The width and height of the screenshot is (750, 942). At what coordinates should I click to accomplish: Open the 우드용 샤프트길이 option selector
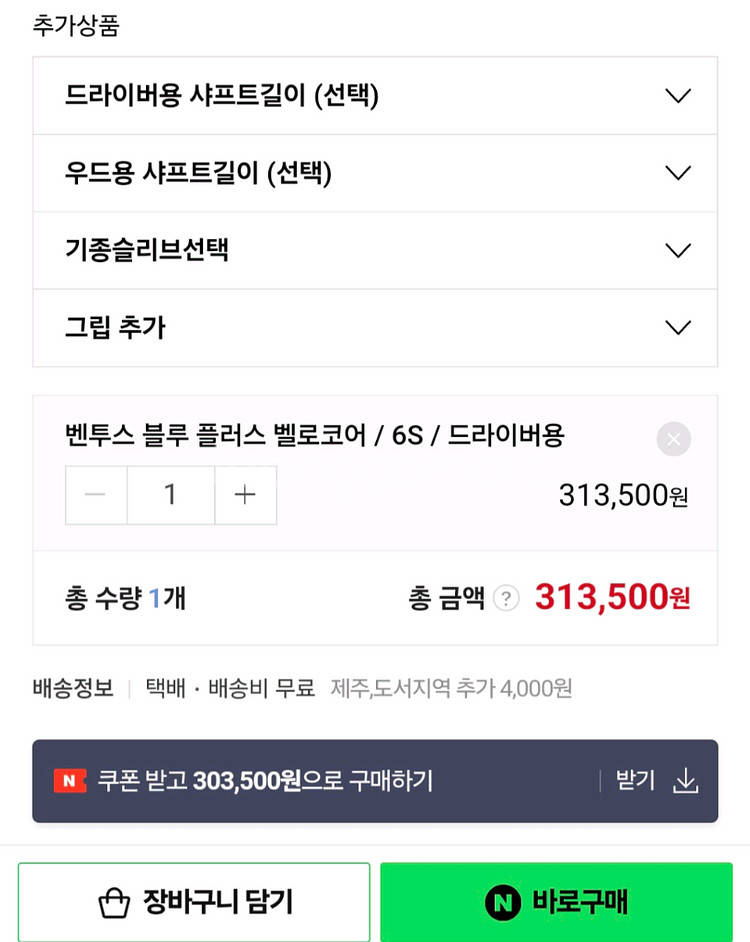click(375, 173)
